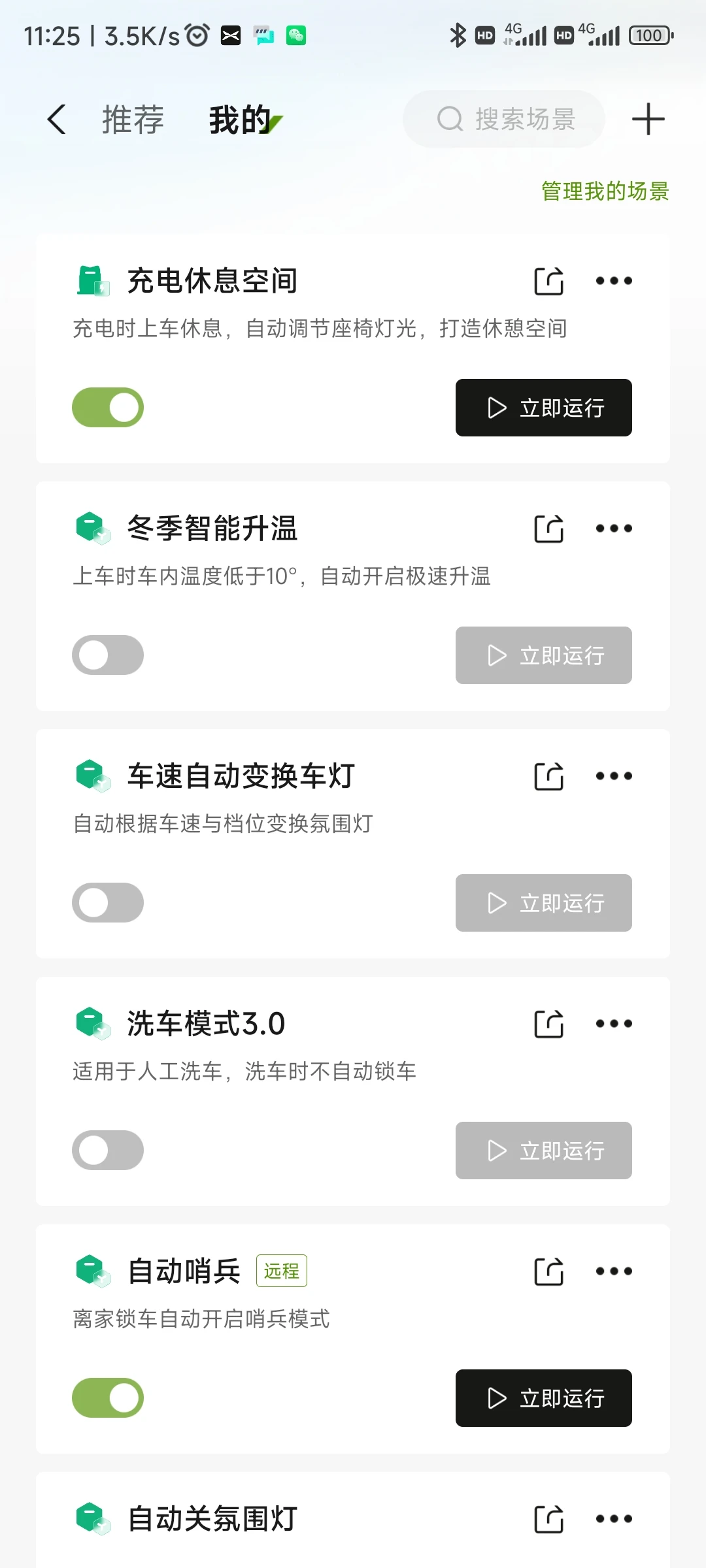The width and height of the screenshot is (706, 1568).
Task: Share the 冬季智能升温 scene
Action: click(548, 529)
